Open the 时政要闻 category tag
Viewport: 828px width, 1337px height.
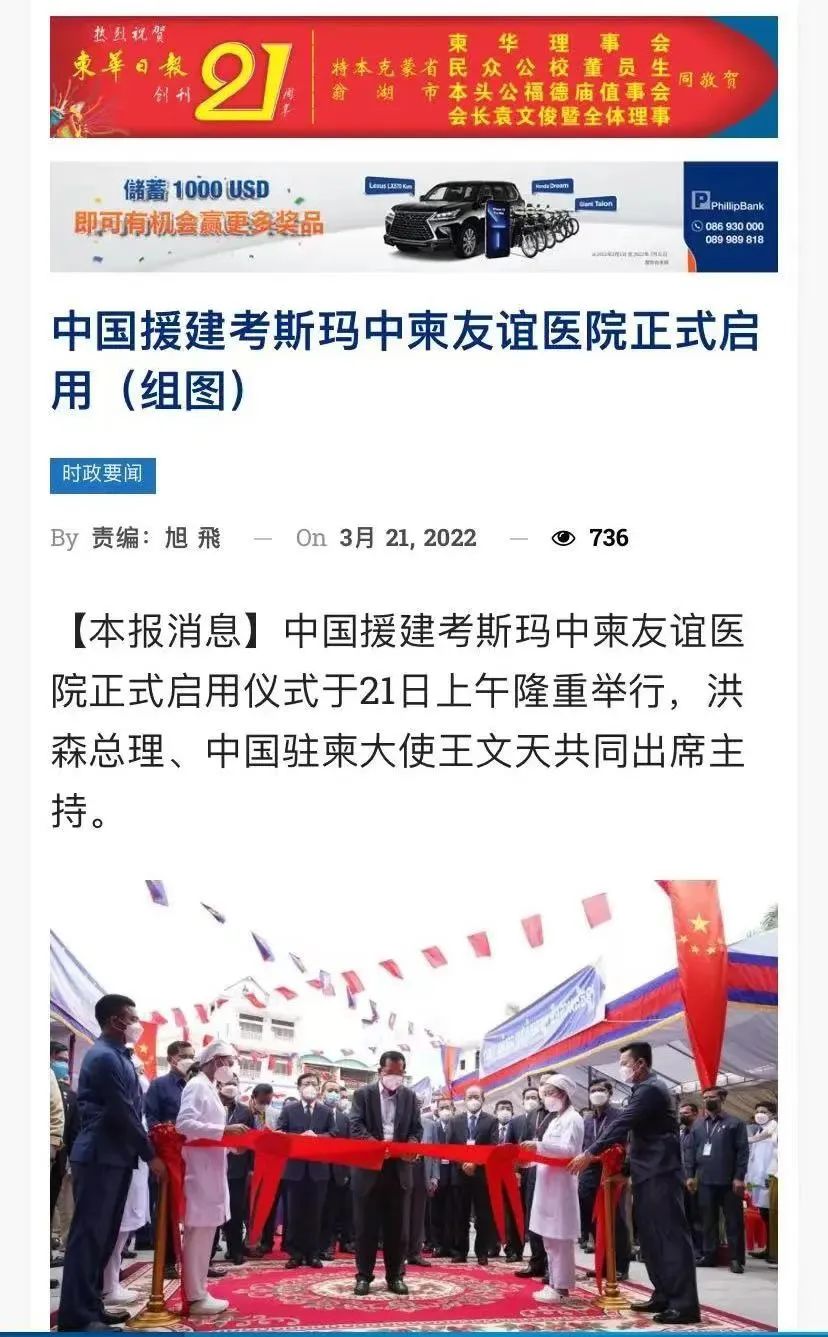click(x=103, y=475)
